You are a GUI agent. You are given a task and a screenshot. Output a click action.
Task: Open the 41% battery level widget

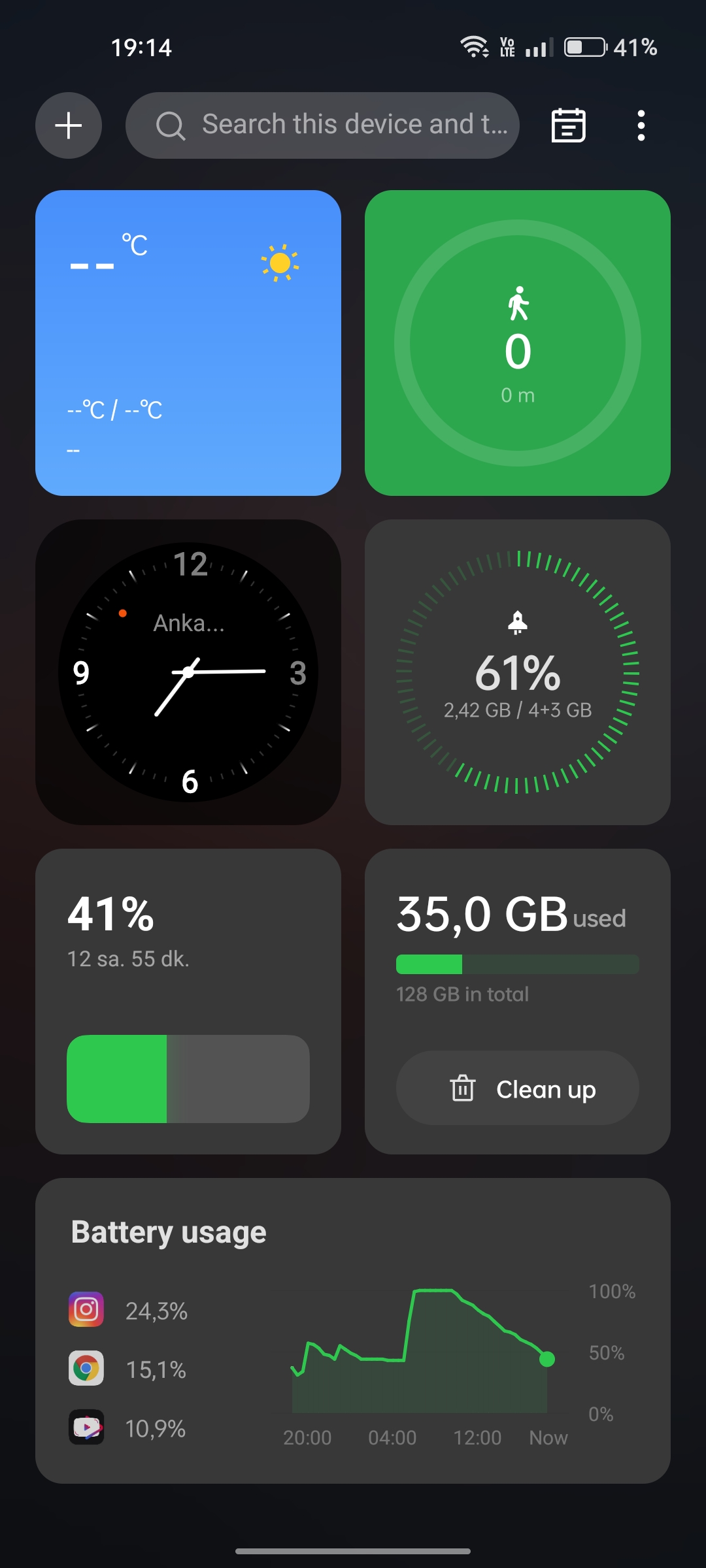(188, 1002)
